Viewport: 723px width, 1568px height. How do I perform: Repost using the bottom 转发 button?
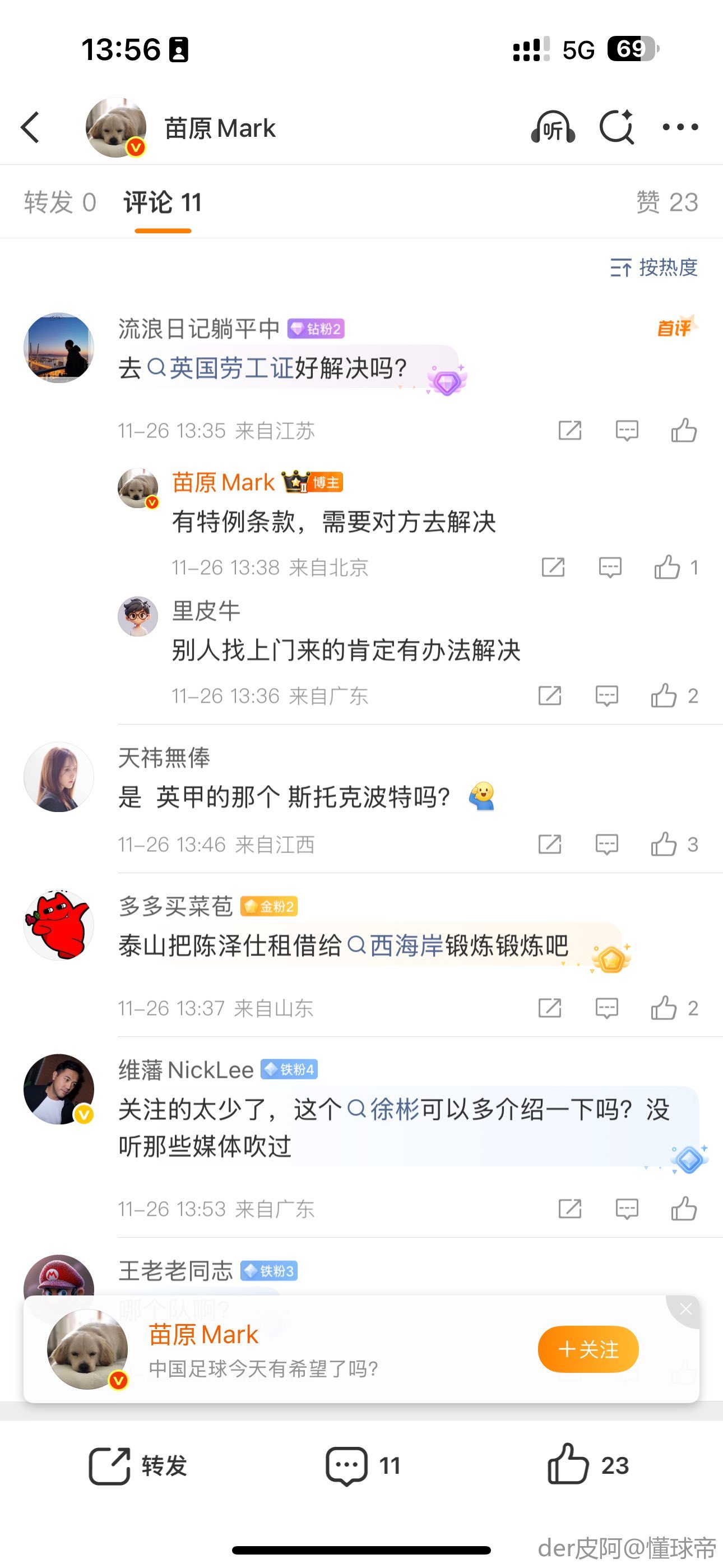click(137, 1465)
